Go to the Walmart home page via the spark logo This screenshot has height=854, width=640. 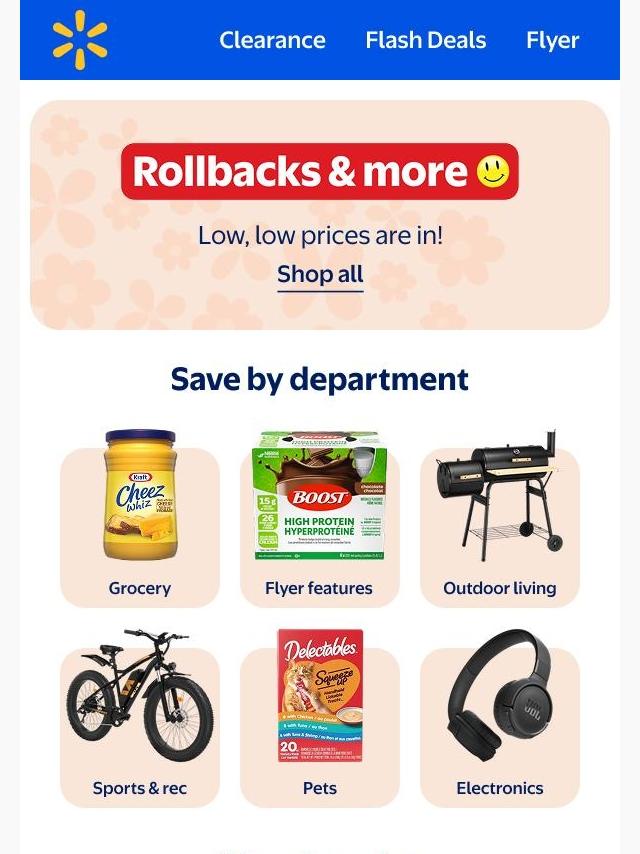click(x=80, y=40)
